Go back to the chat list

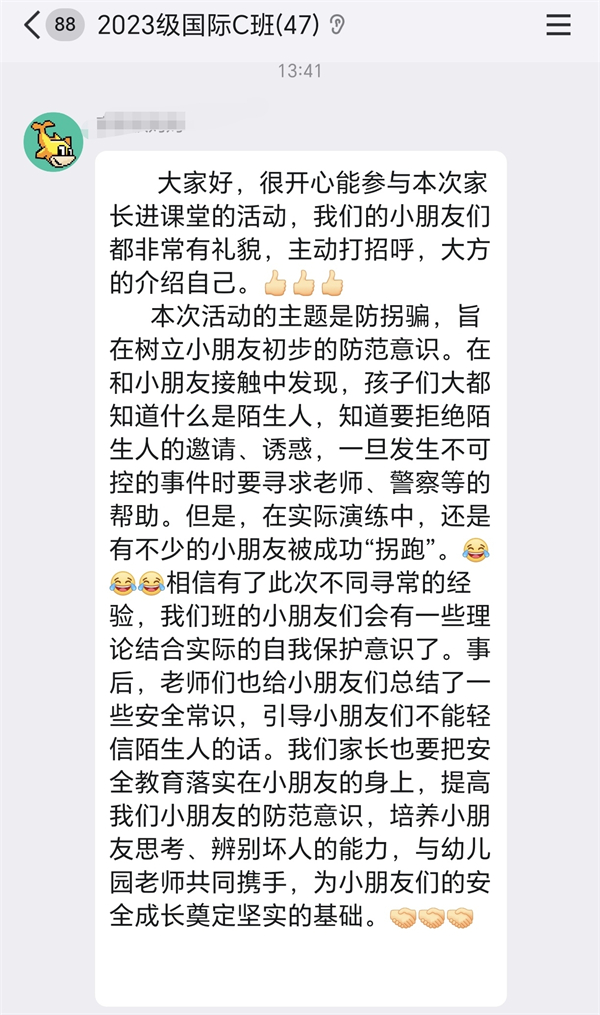pyautogui.click(x=33, y=26)
